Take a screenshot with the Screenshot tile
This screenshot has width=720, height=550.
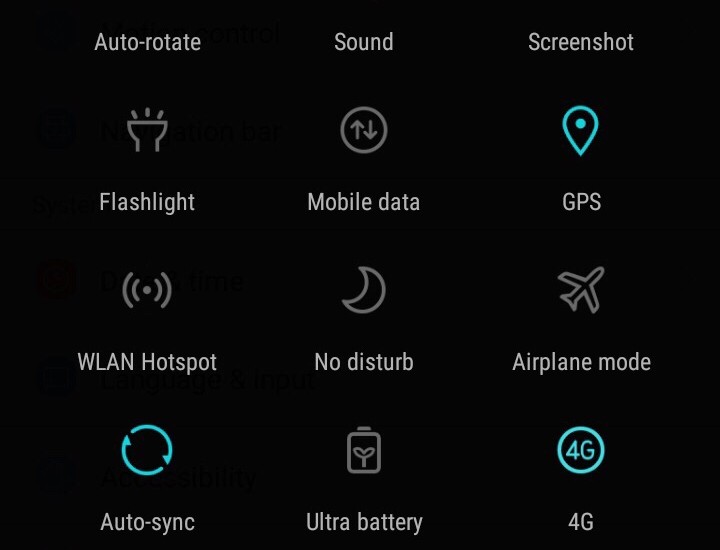(x=581, y=41)
